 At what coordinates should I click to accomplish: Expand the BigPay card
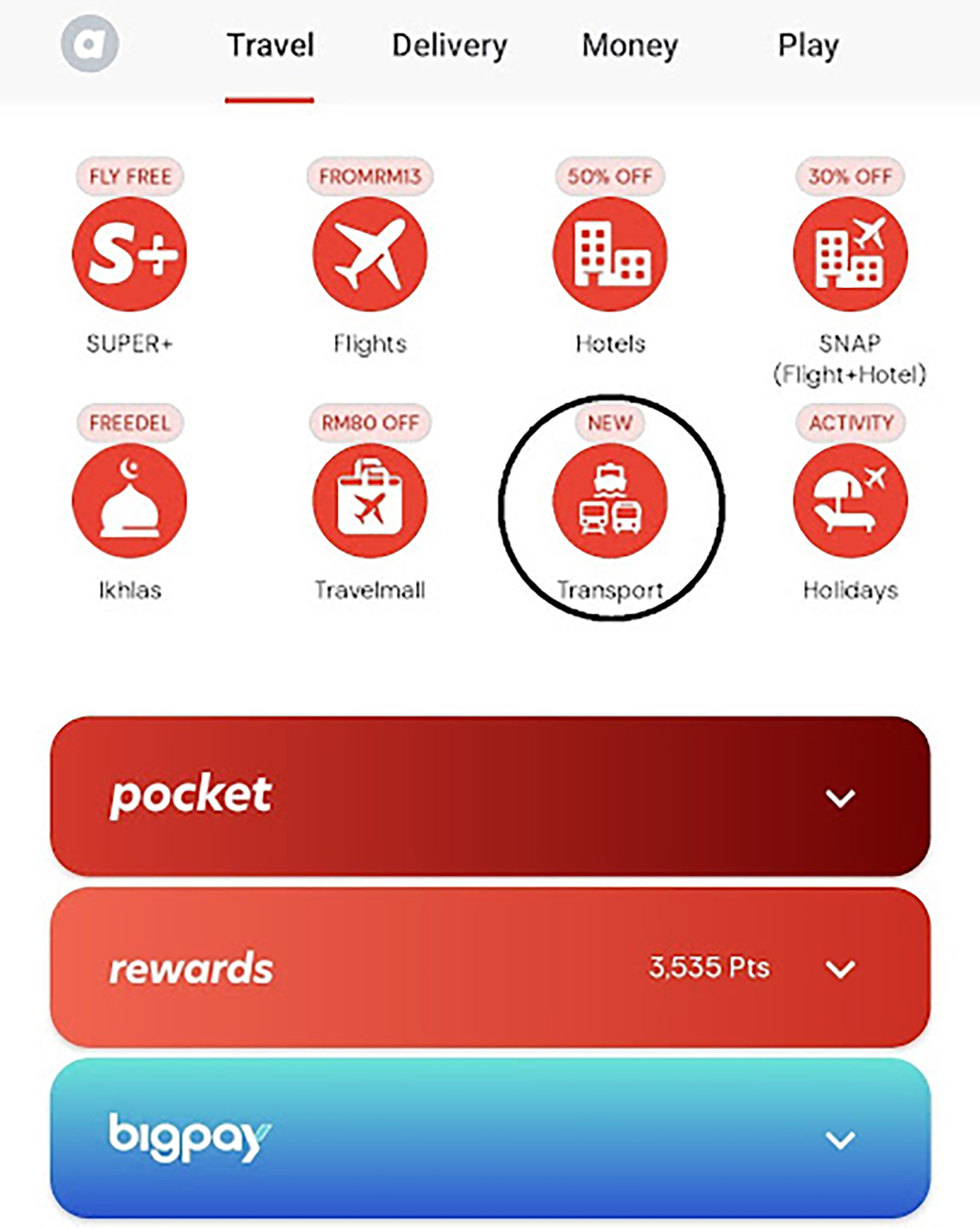tap(840, 1139)
